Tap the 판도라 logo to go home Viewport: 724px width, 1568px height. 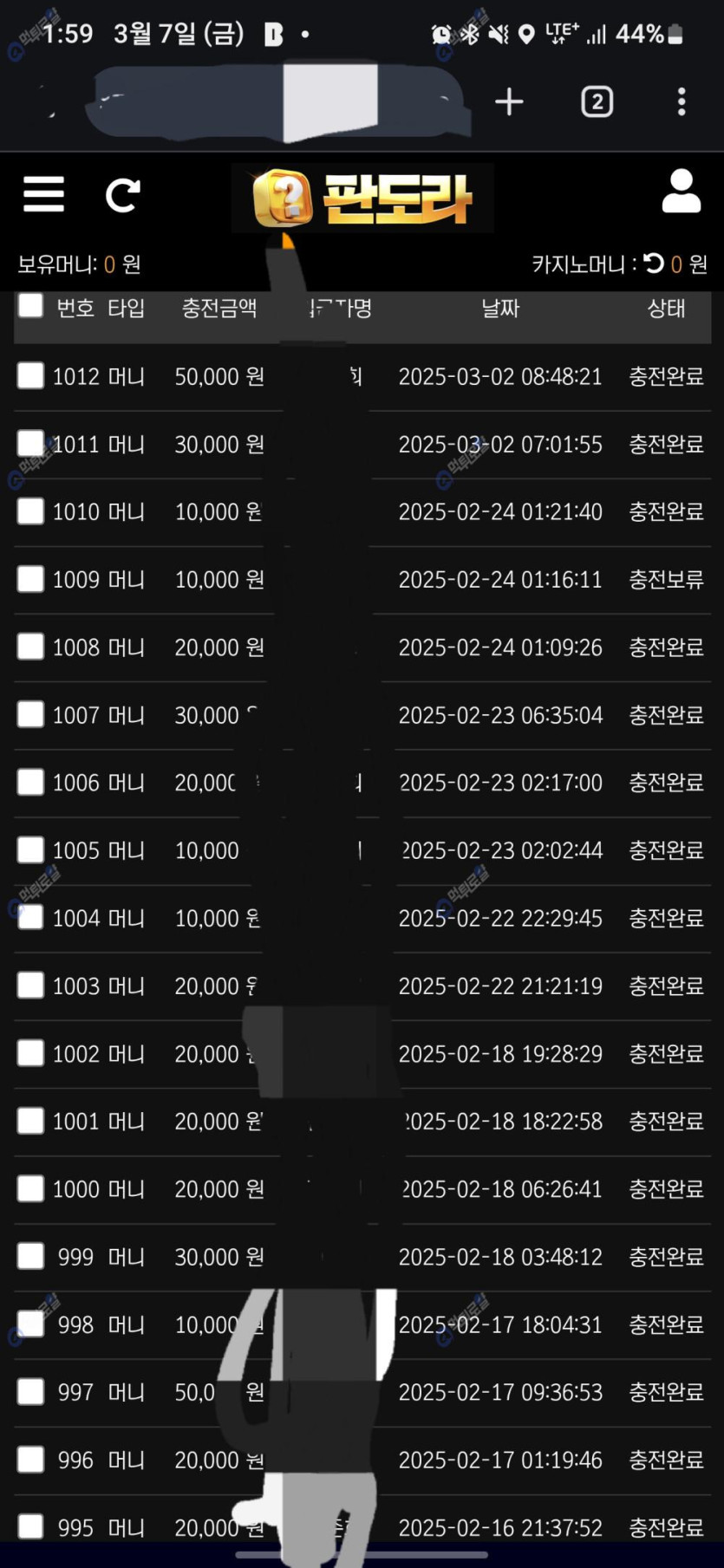click(362, 198)
